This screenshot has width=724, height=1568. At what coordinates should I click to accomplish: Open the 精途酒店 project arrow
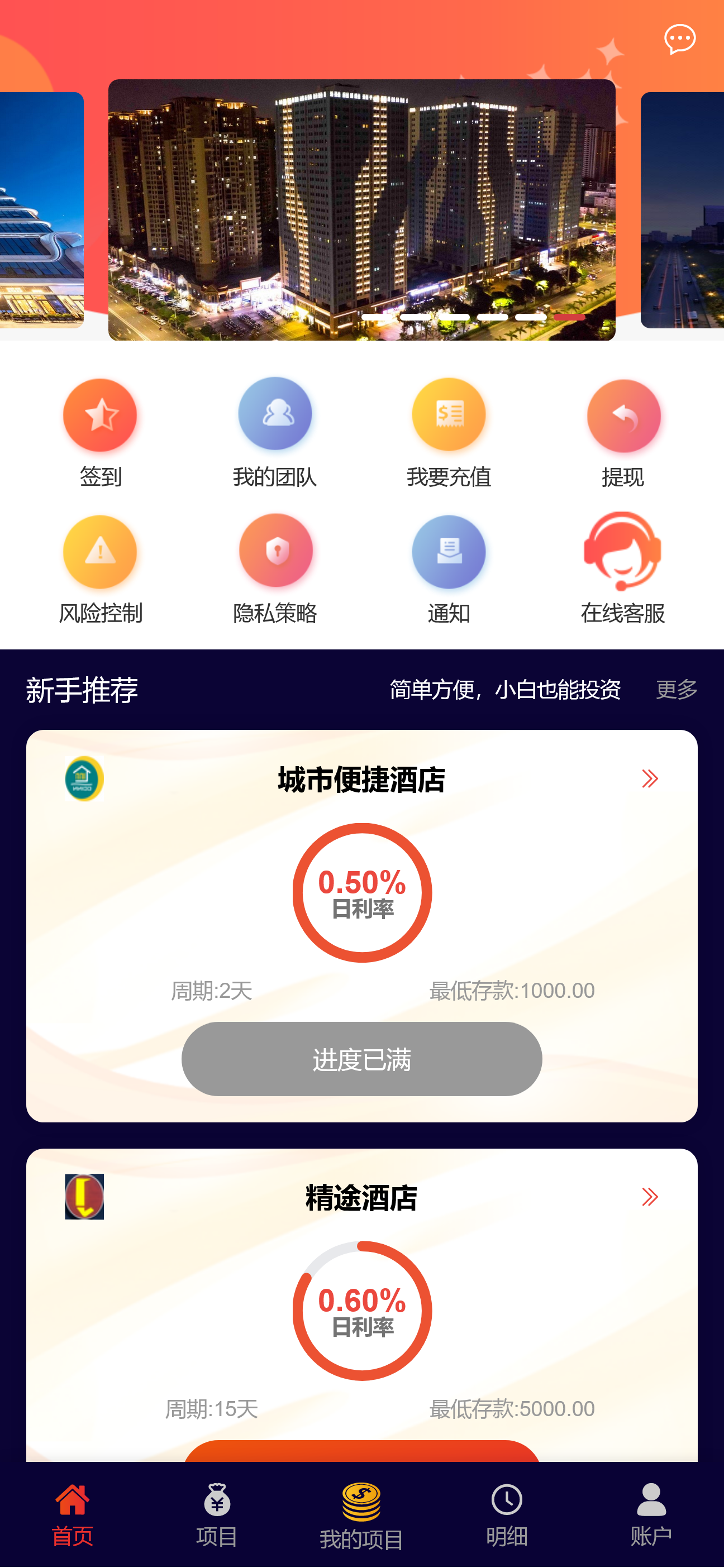click(x=649, y=1197)
